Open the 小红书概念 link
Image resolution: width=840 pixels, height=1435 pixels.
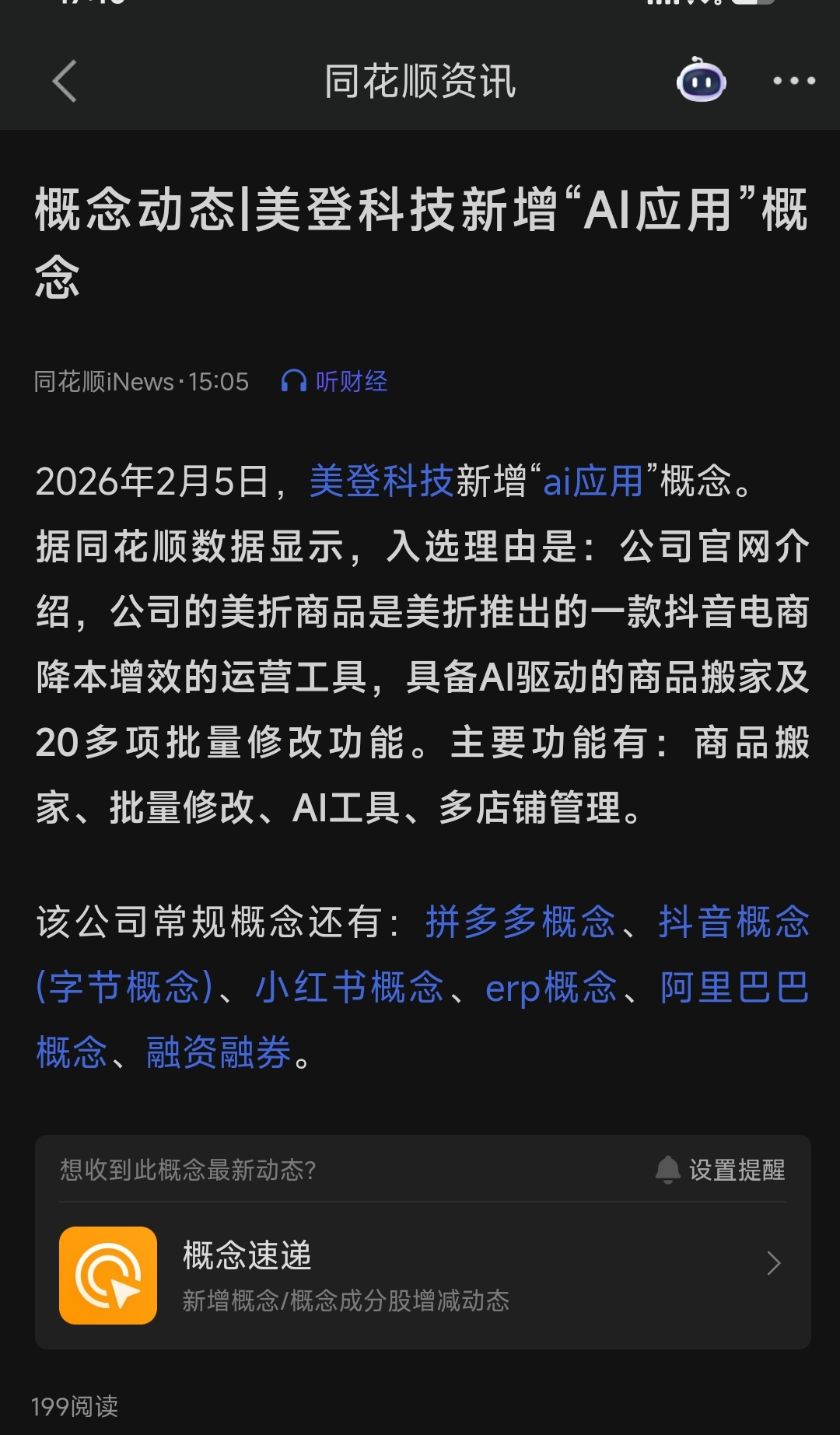(350, 988)
